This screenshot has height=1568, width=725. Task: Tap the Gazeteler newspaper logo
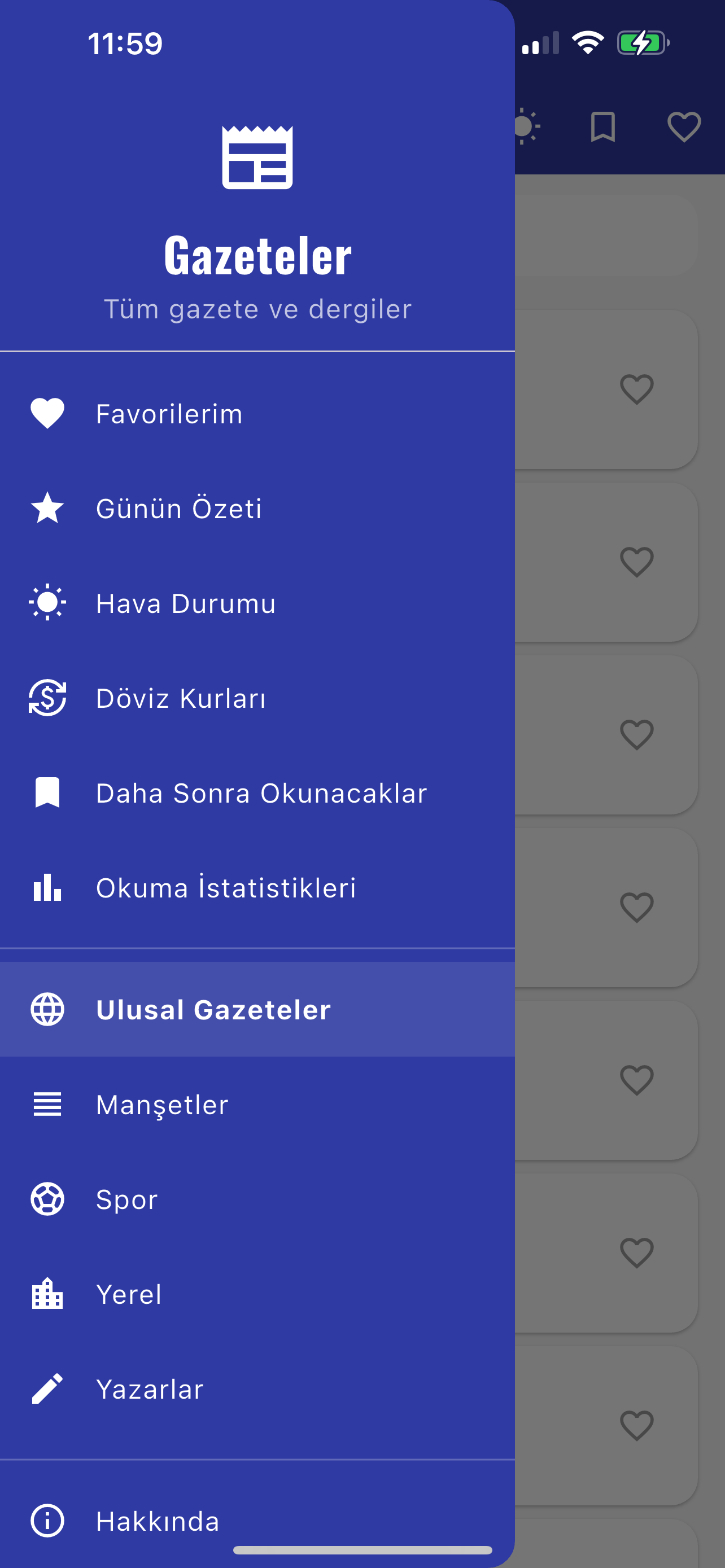tap(256, 157)
